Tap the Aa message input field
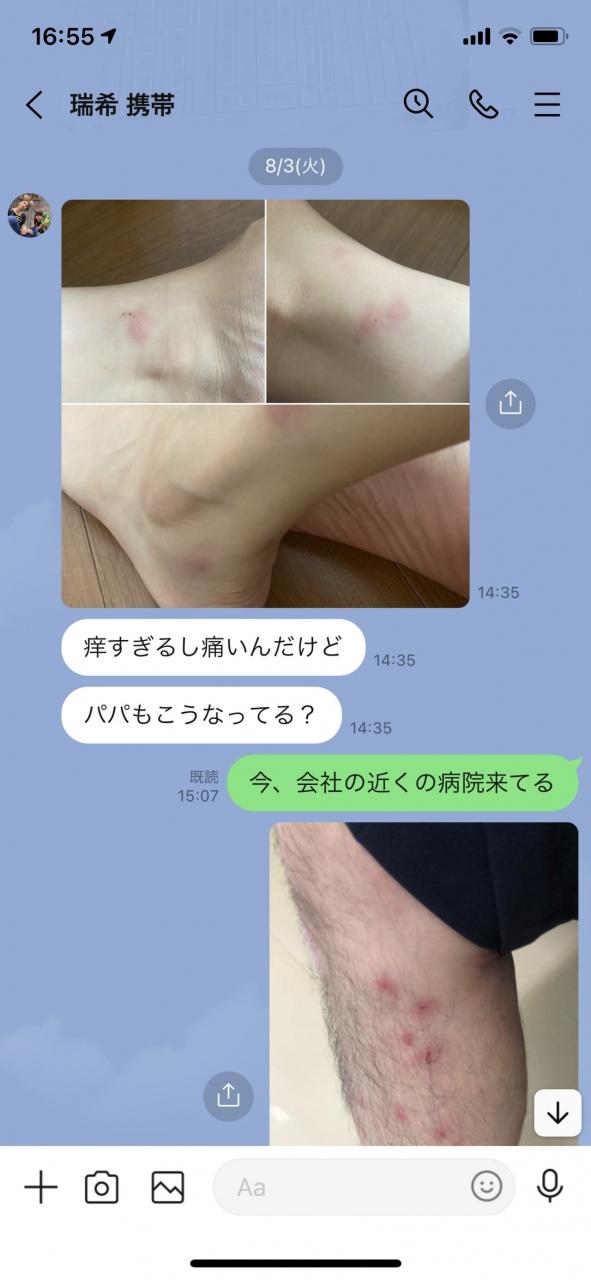591x1280 pixels. [340, 1187]
